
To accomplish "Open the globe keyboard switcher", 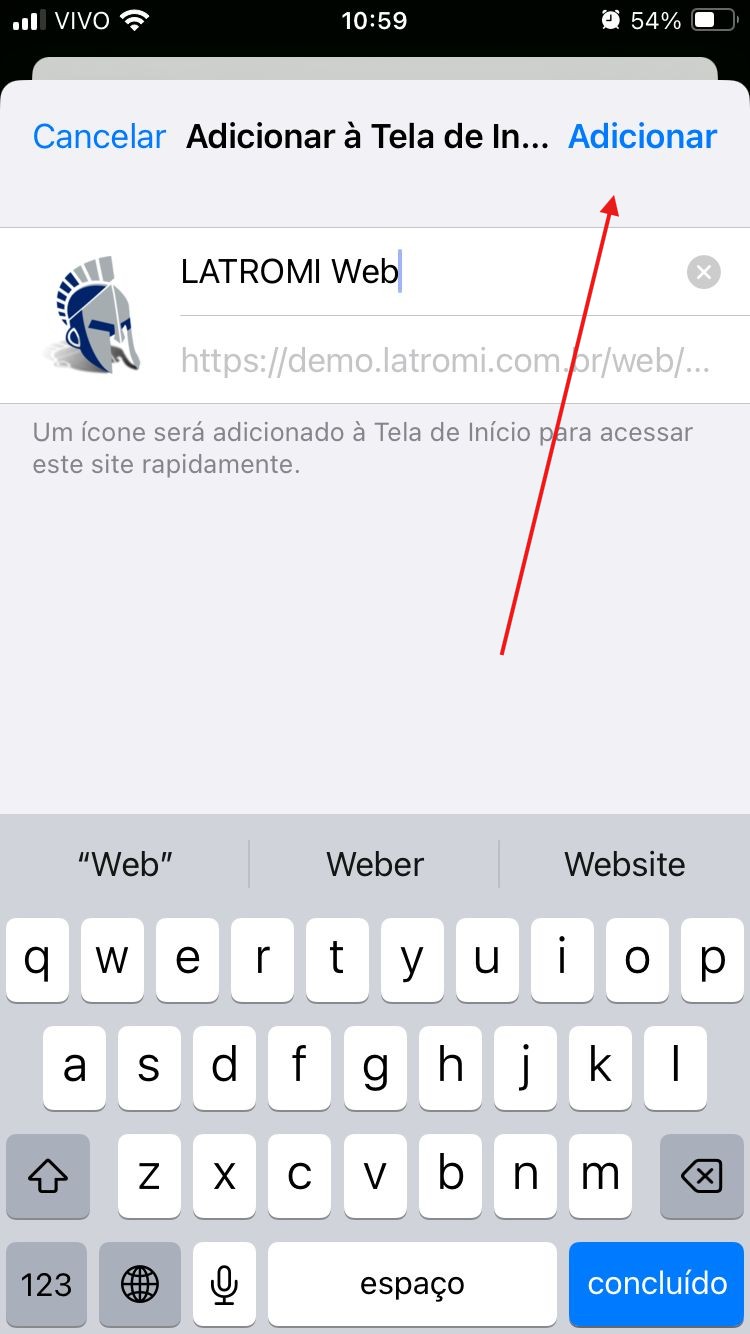I will pyautogui.click(x=140, y=1283).
